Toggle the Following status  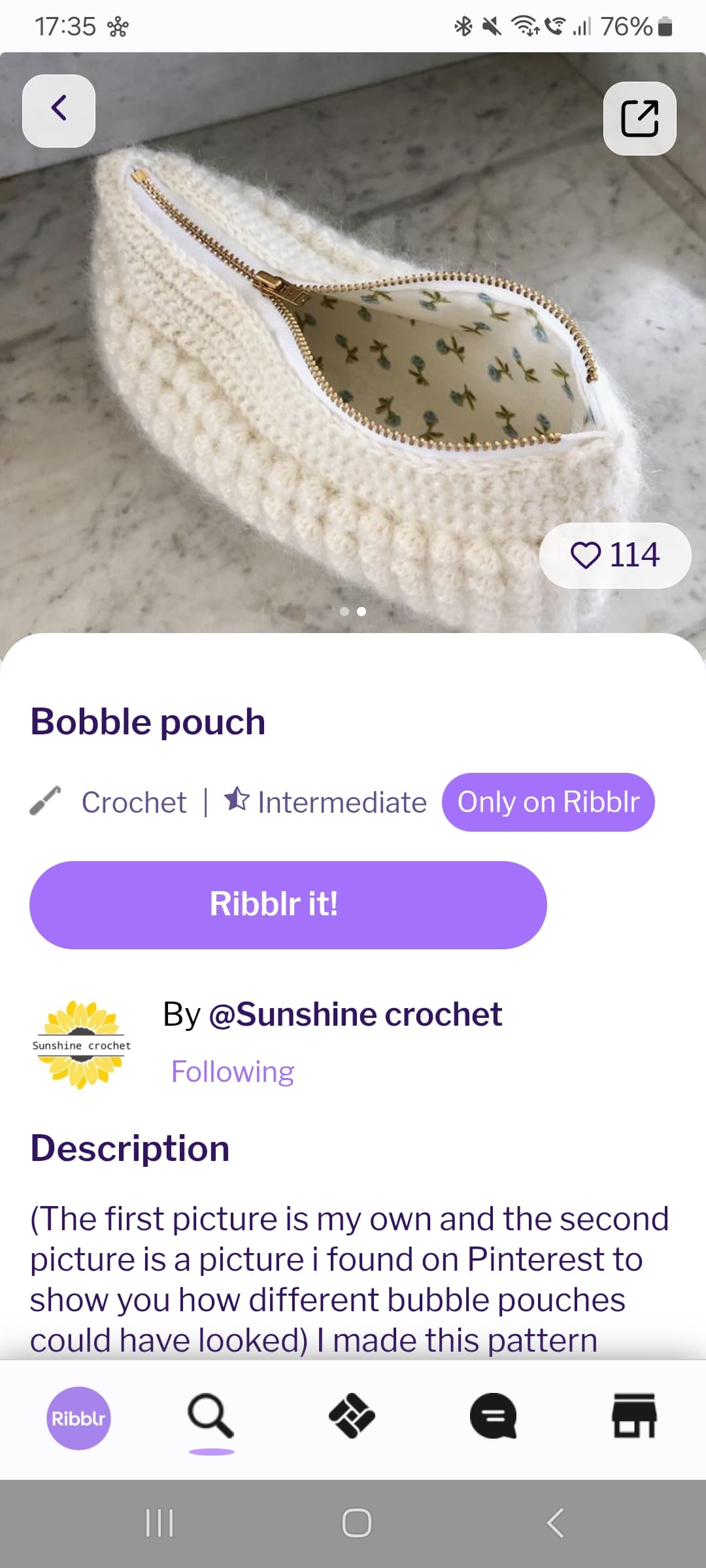[x=233, y=1072]
